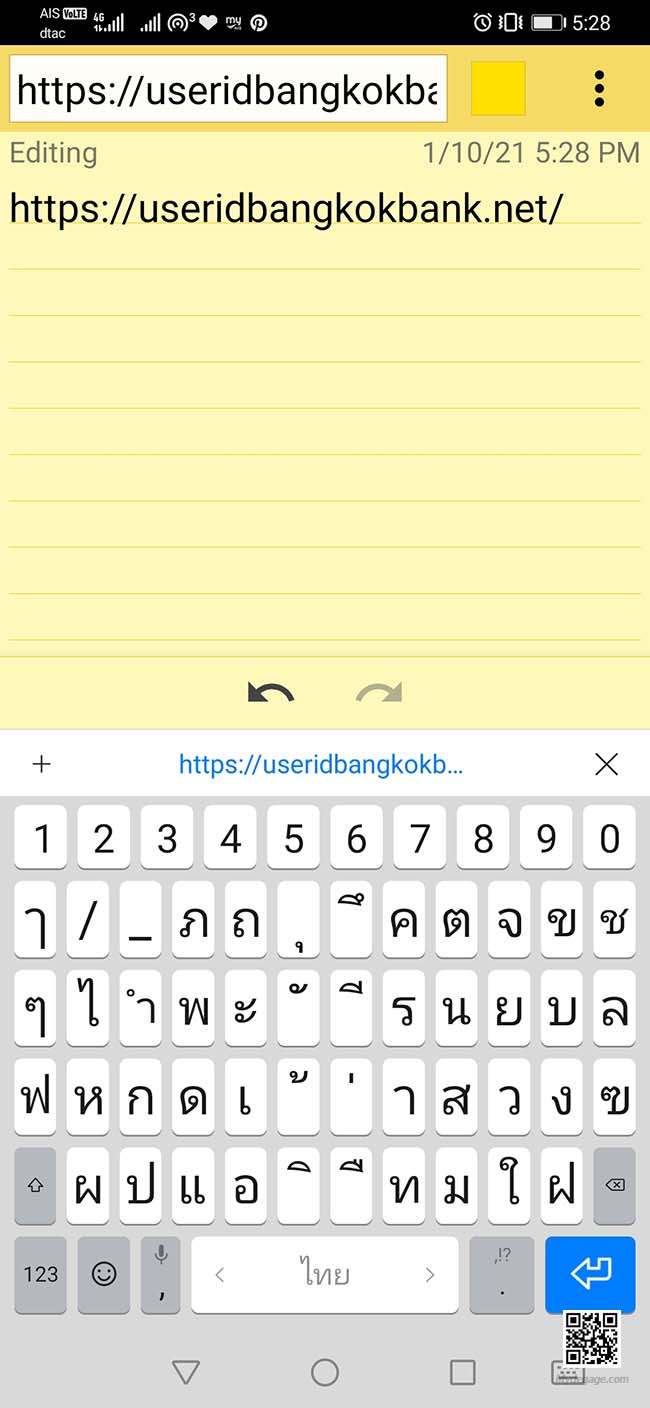Open the yellow note color picker
This screenshot has width=650, height=1408.
click(x=498, y=88)
